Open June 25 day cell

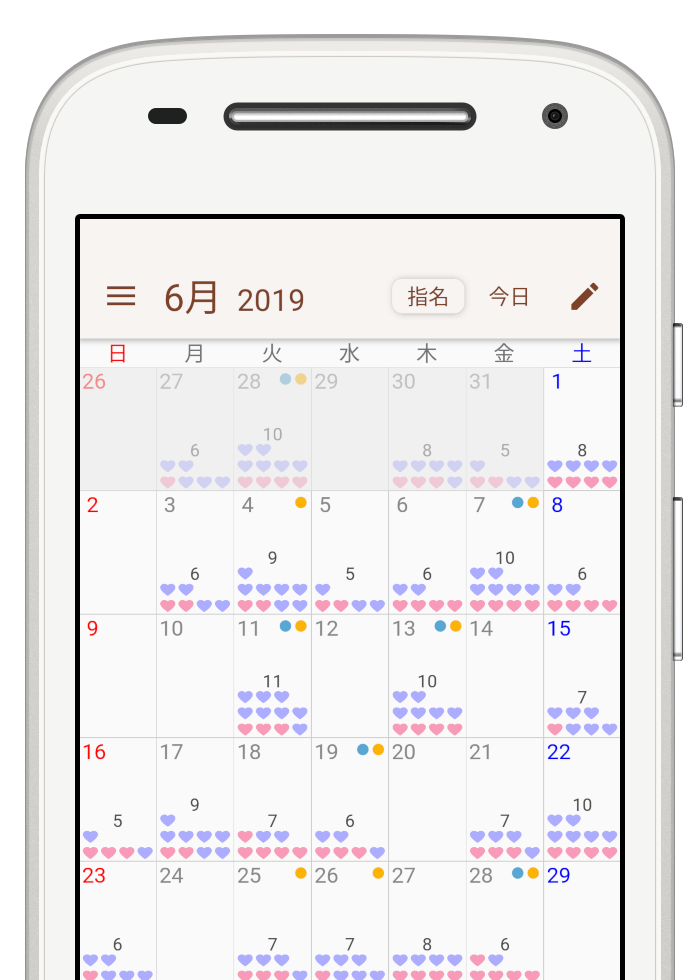click(x=272, y=920)
